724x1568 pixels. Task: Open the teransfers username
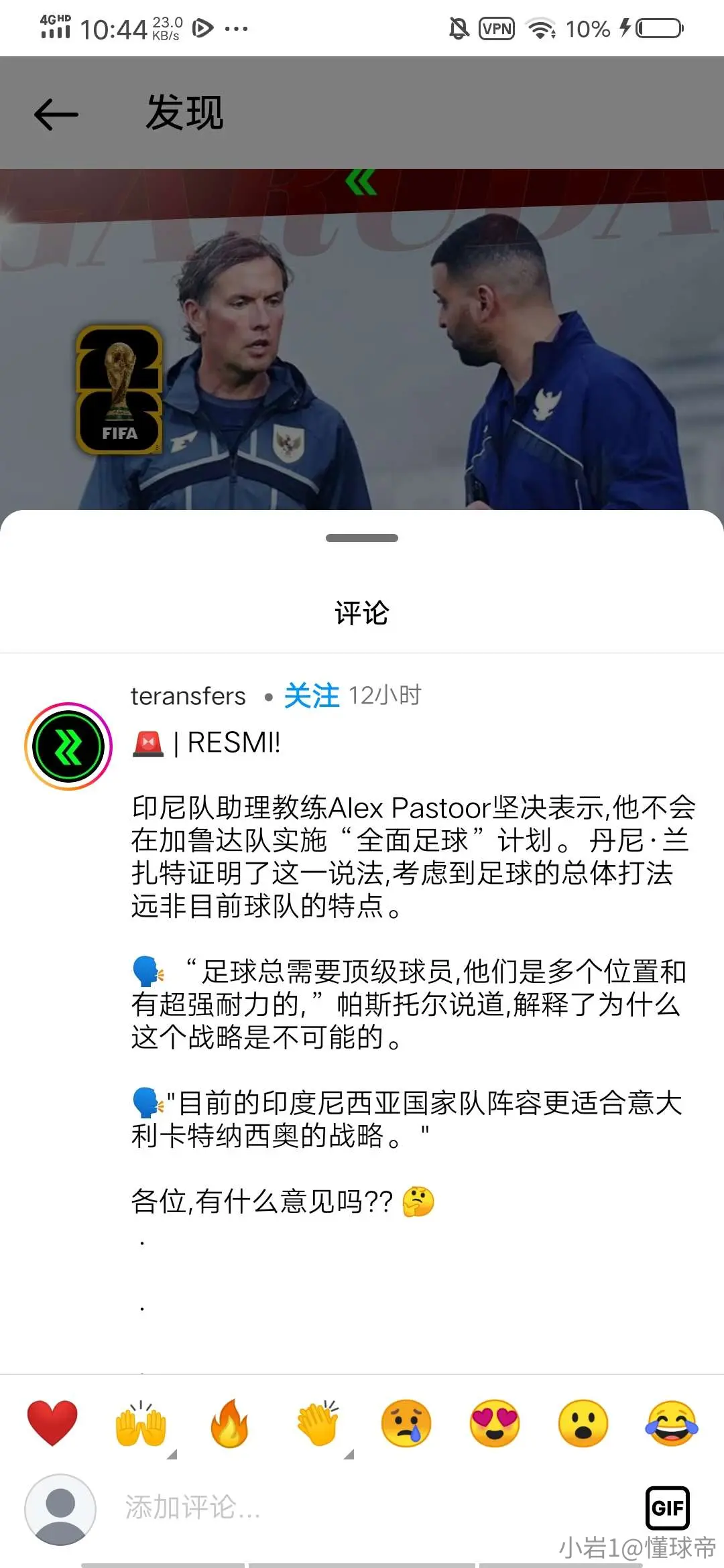coord(188,696)
